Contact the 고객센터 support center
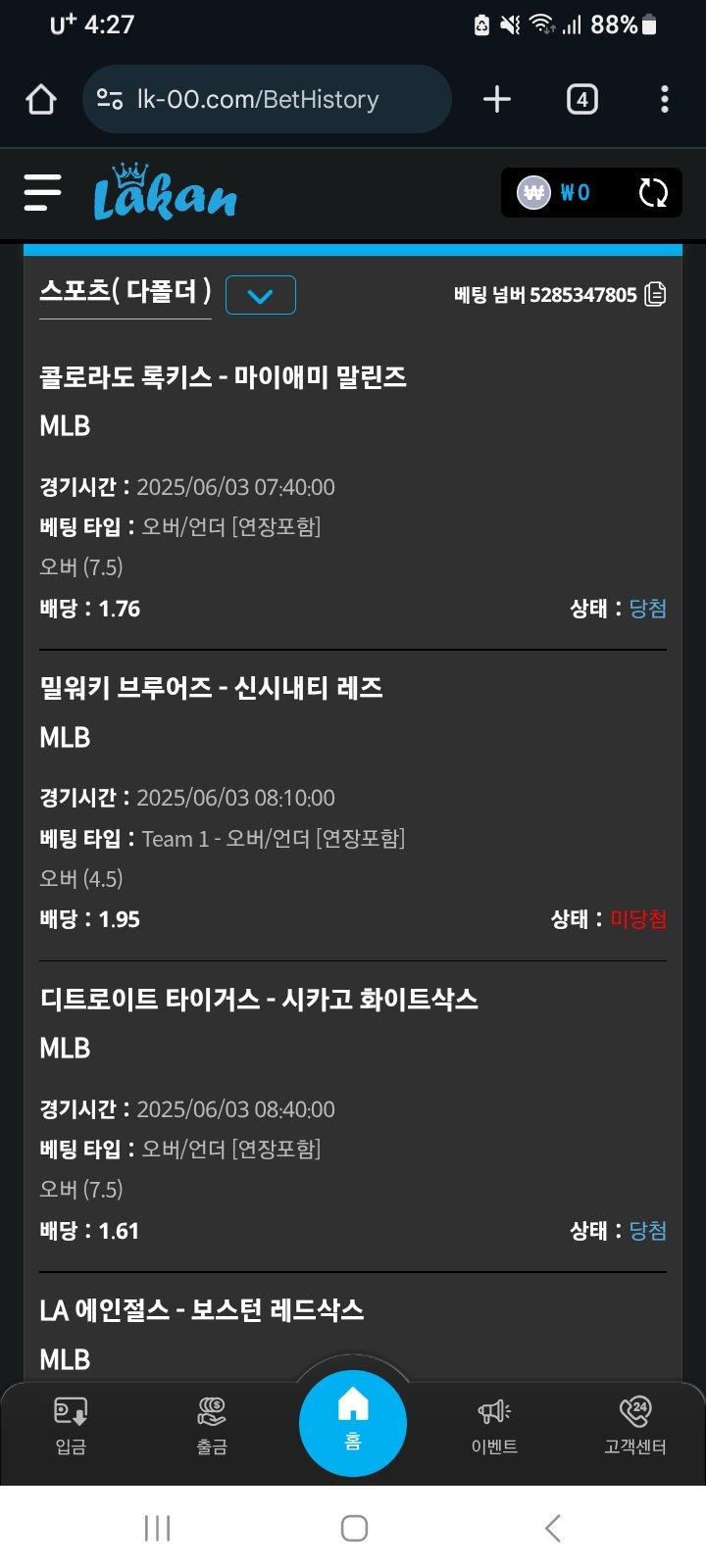706x1568 pixels. 635,1424
